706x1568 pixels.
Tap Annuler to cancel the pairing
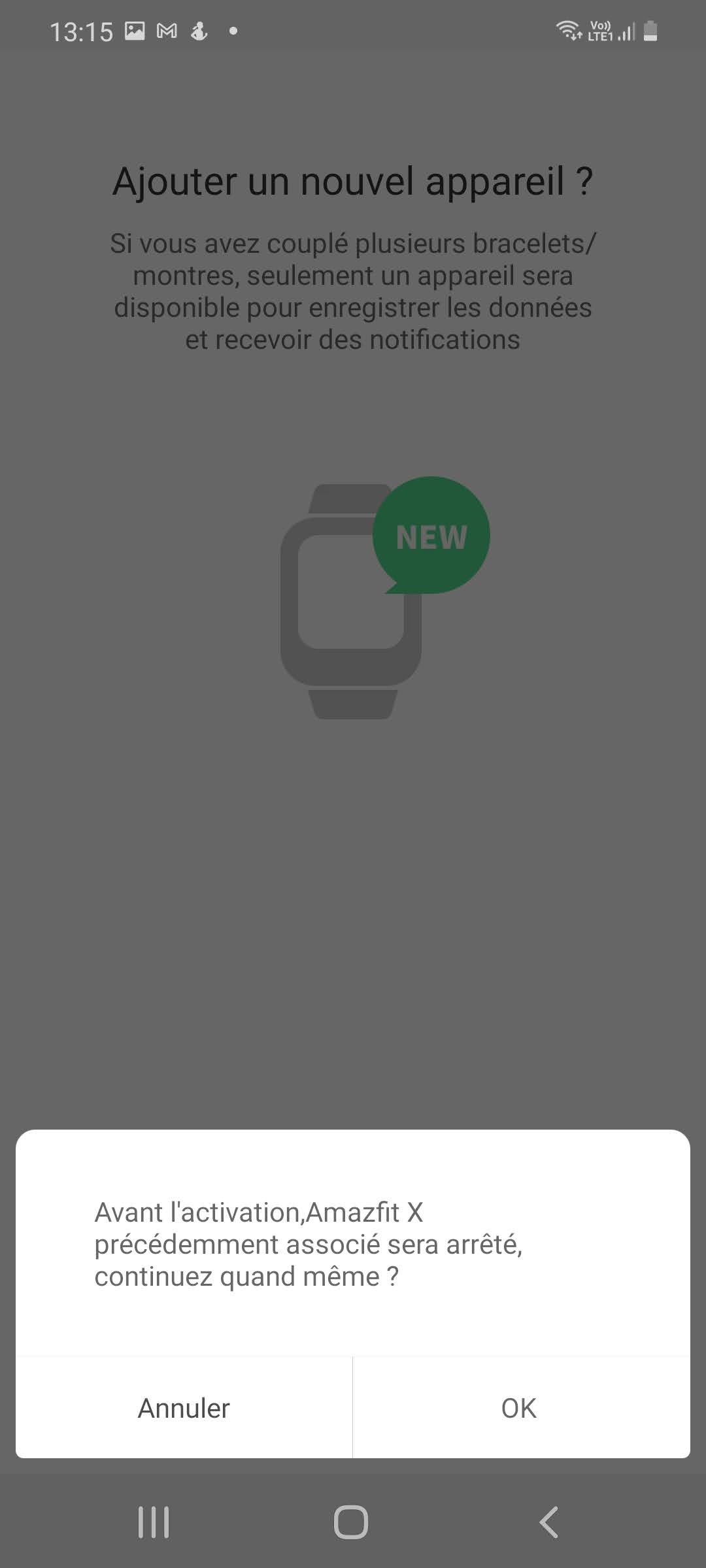(x=184, y=1408)
